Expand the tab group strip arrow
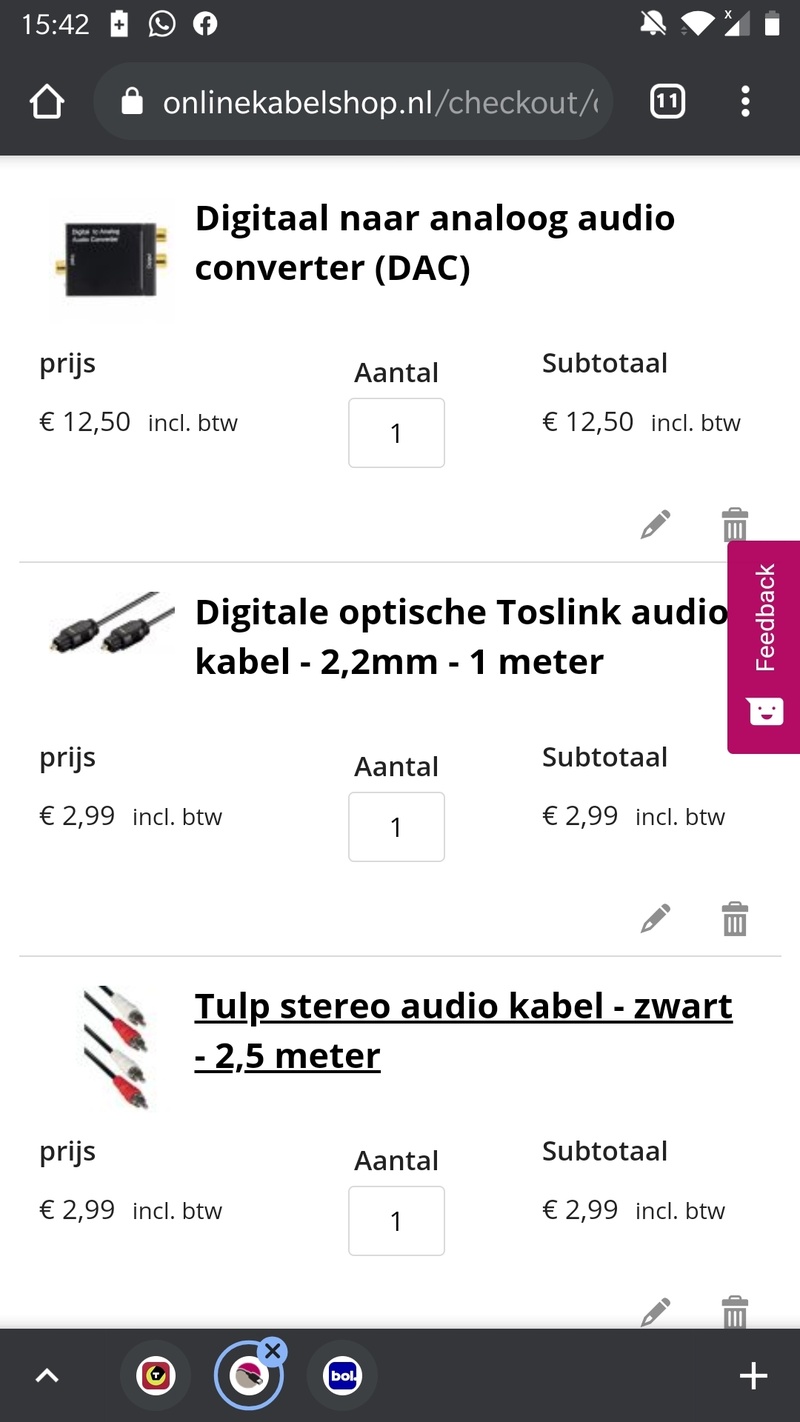The height and width of the screenshot is (1422, 800). coord(47,1376)
